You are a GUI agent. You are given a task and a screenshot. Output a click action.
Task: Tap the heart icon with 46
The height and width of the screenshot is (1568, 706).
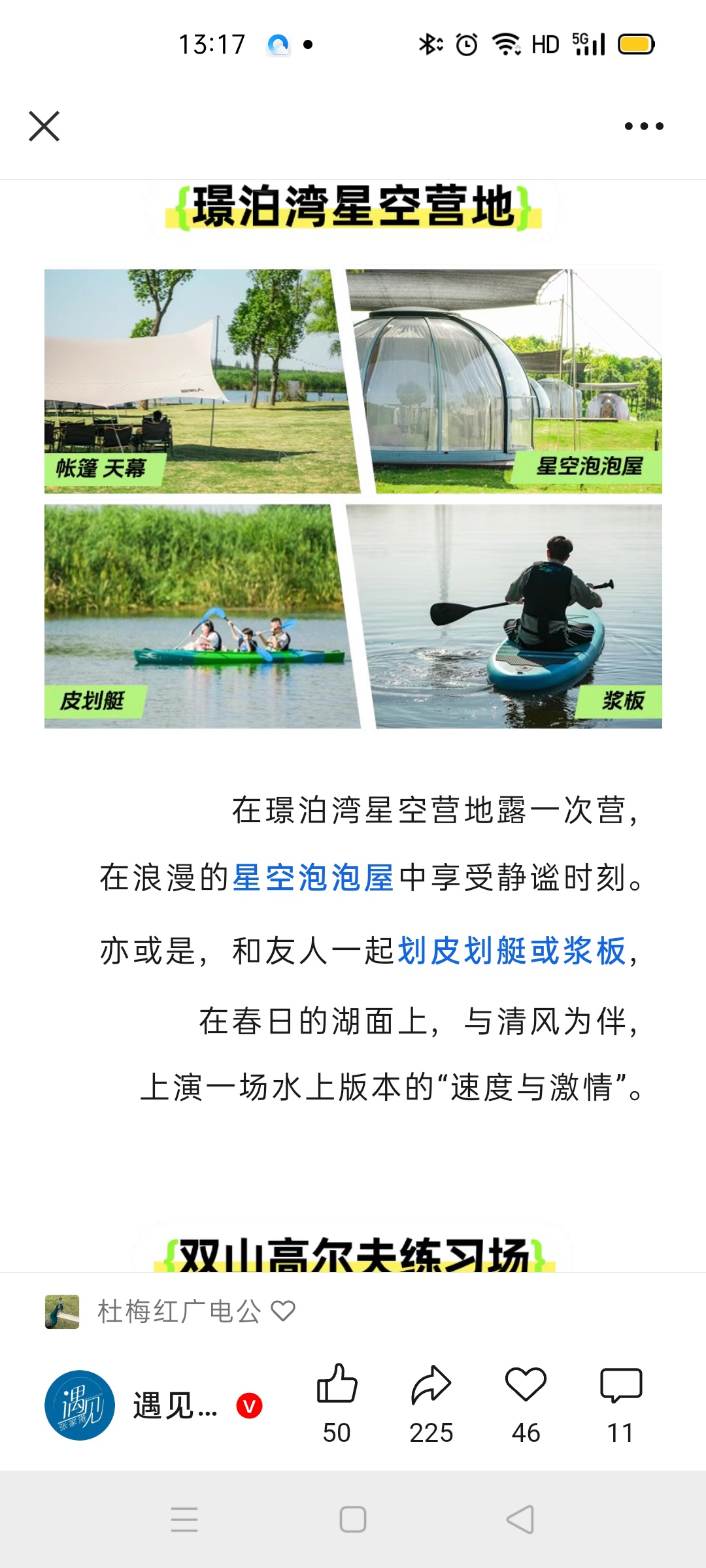tap(526, 1384)
